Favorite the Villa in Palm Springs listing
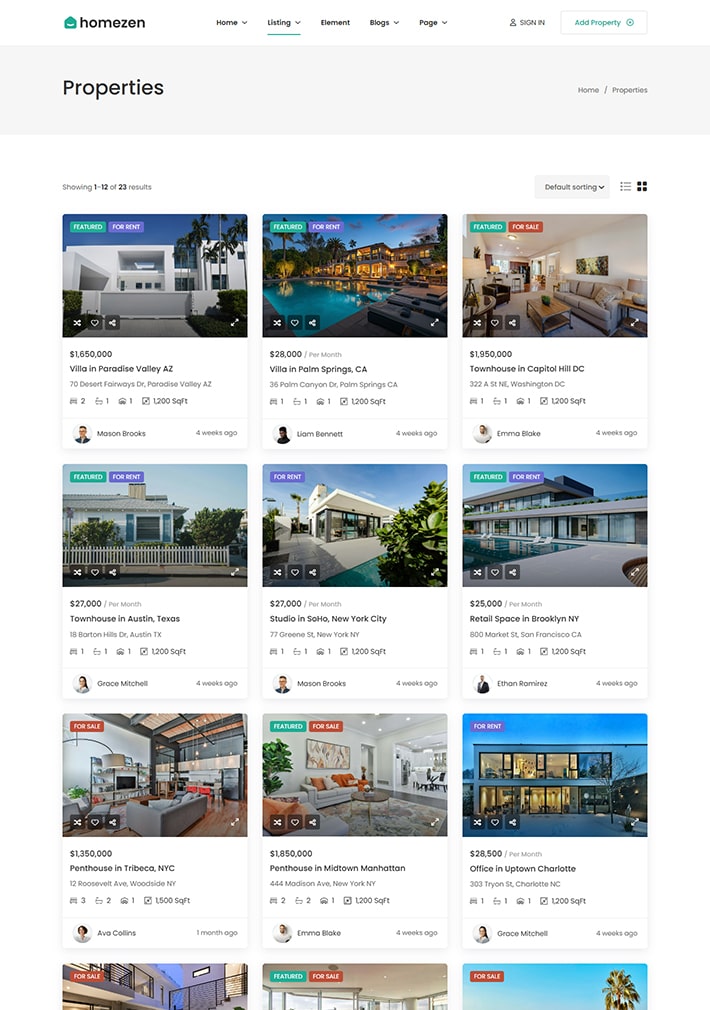Viewport: 710px width, 1010px height. point(295,323)
